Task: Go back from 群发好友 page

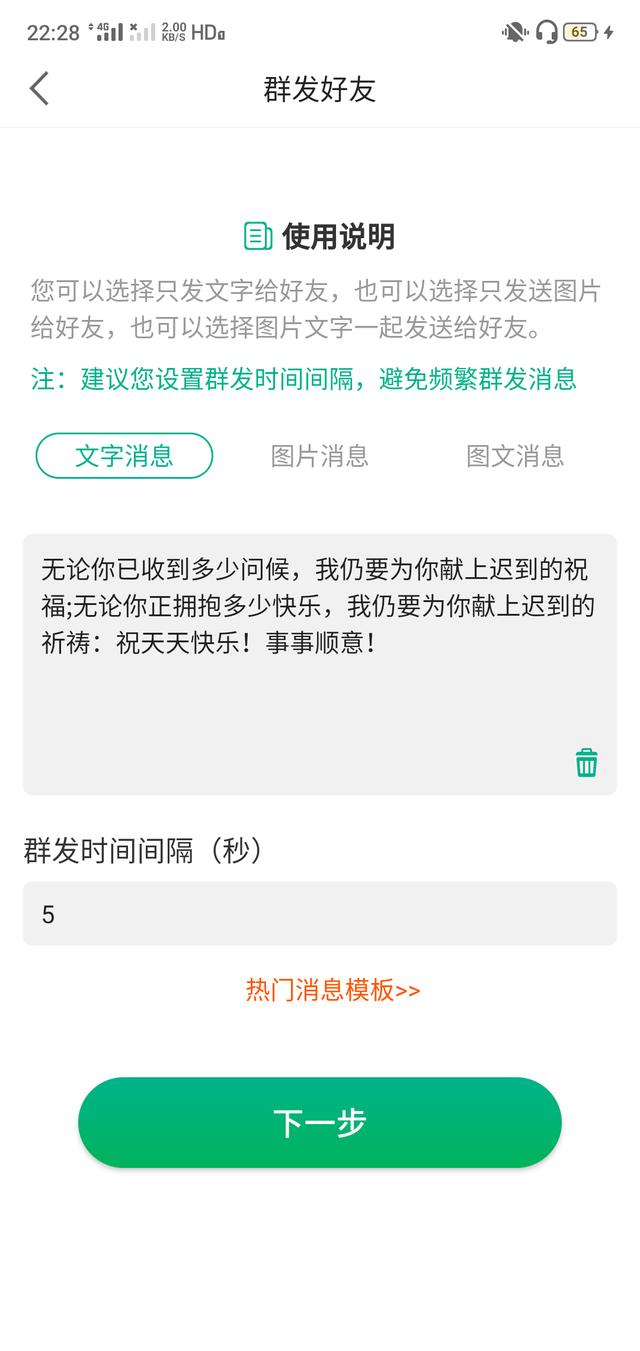Action: click(39, 88)
